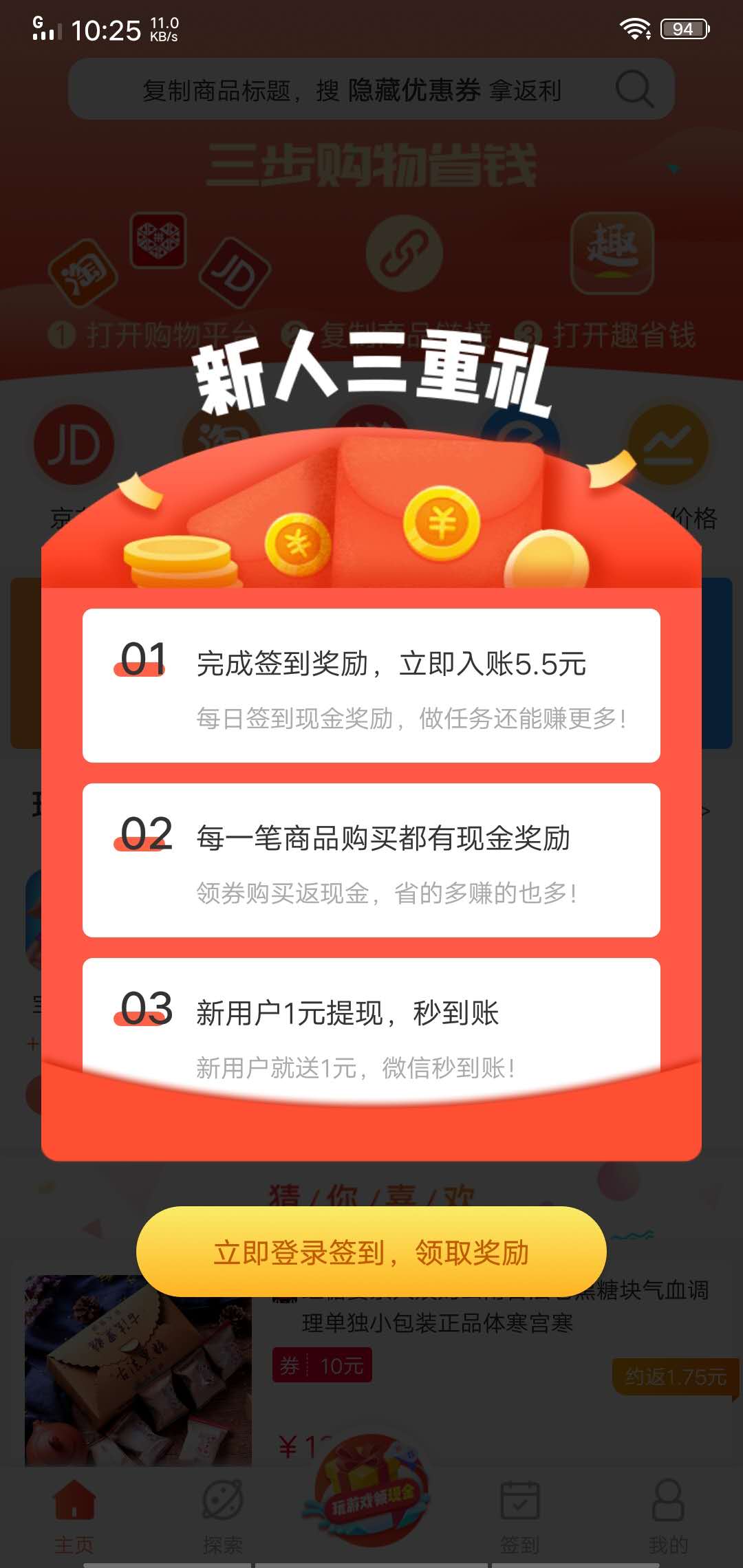Screen dimensions: 743x1568
Task: Select the round JD platform icon
Action: (72, 444)
